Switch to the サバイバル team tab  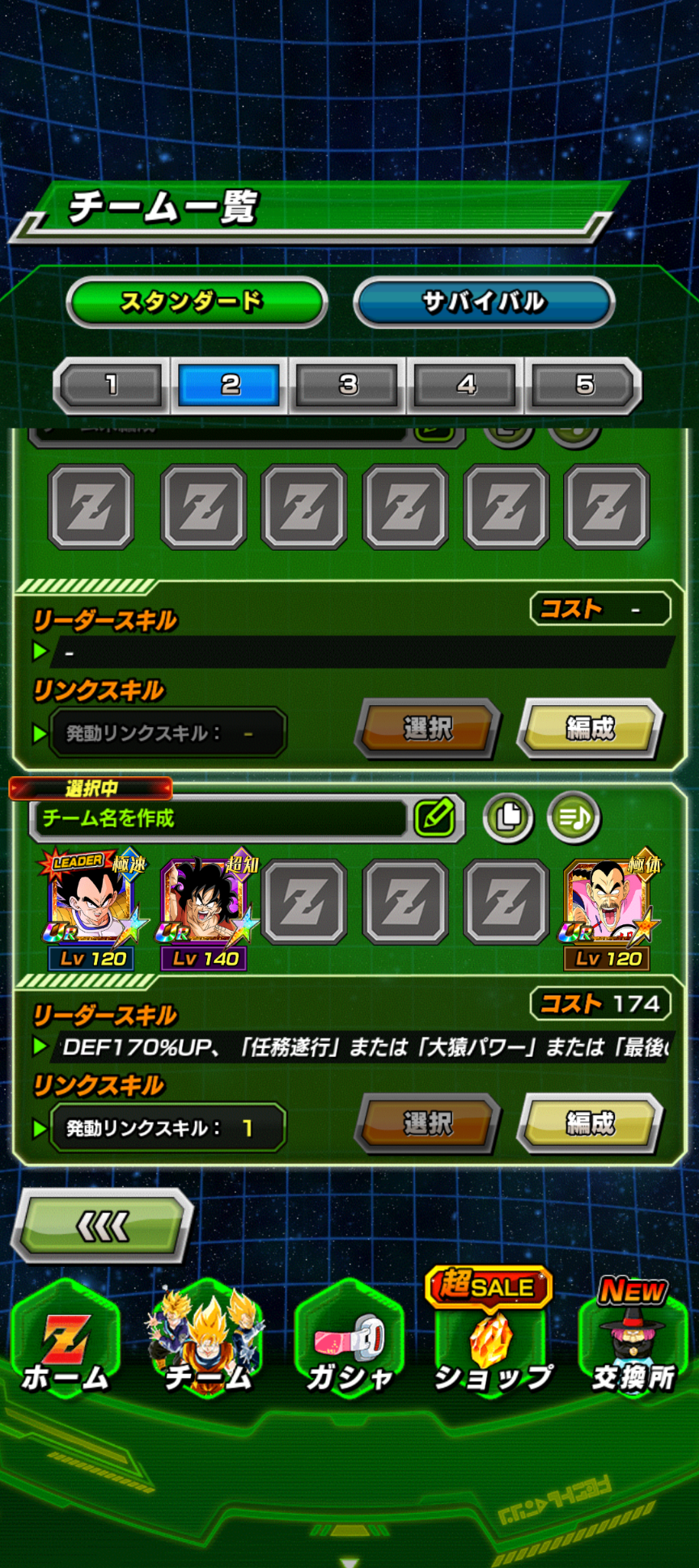(x=484, y=302)
